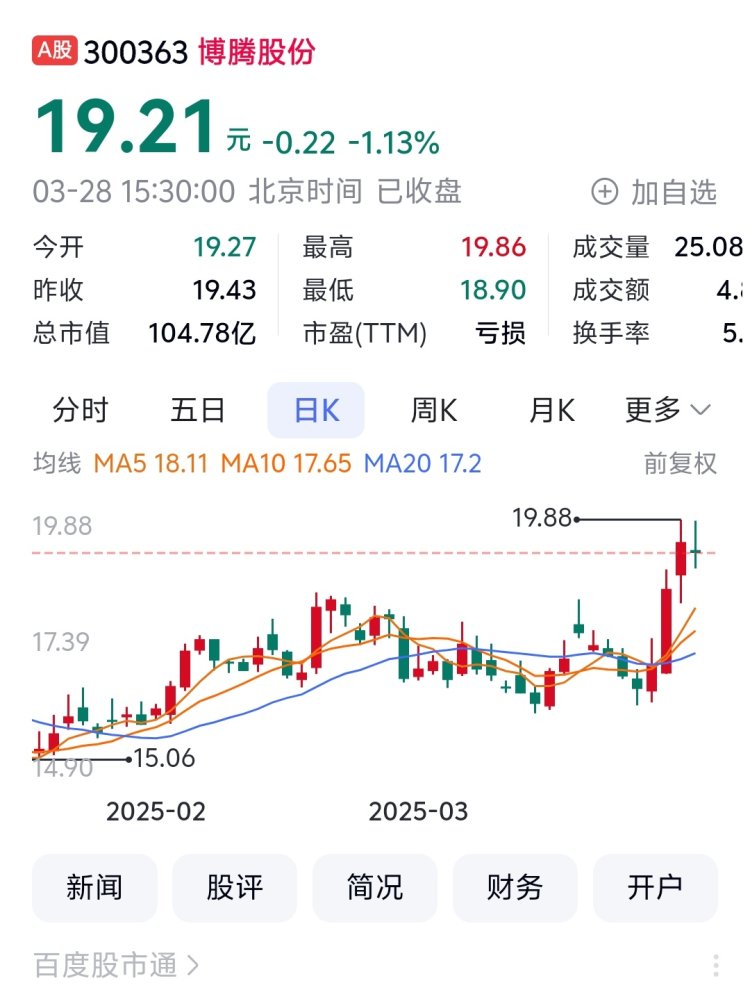This screenshot has height=999, width=750.
Task: Open the 百度股市通 link
Action: 116,965
